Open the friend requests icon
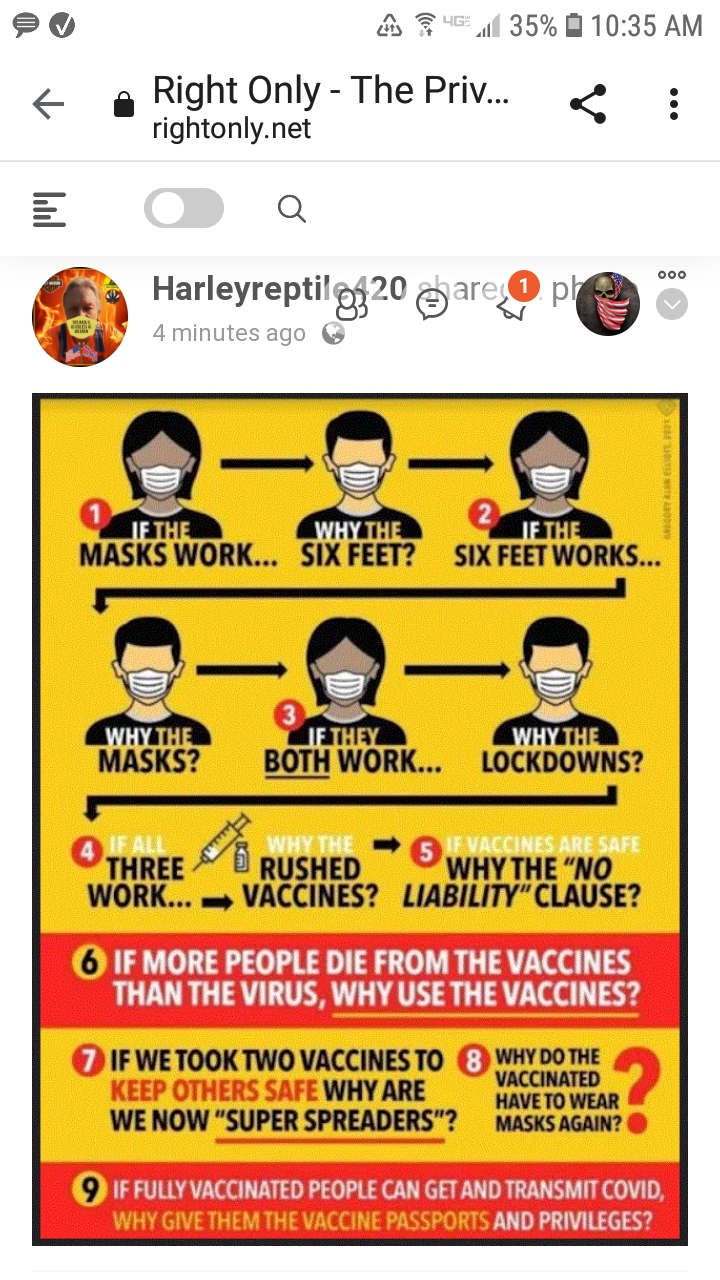 point(352,303)
